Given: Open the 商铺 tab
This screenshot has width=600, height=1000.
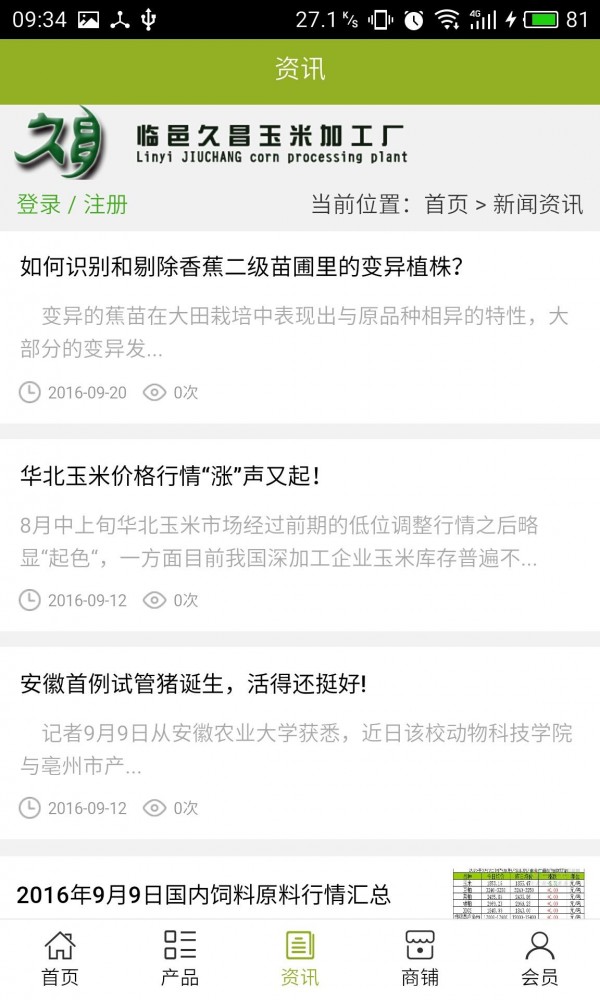Looking at the screenshot, I should click(420, 958).
